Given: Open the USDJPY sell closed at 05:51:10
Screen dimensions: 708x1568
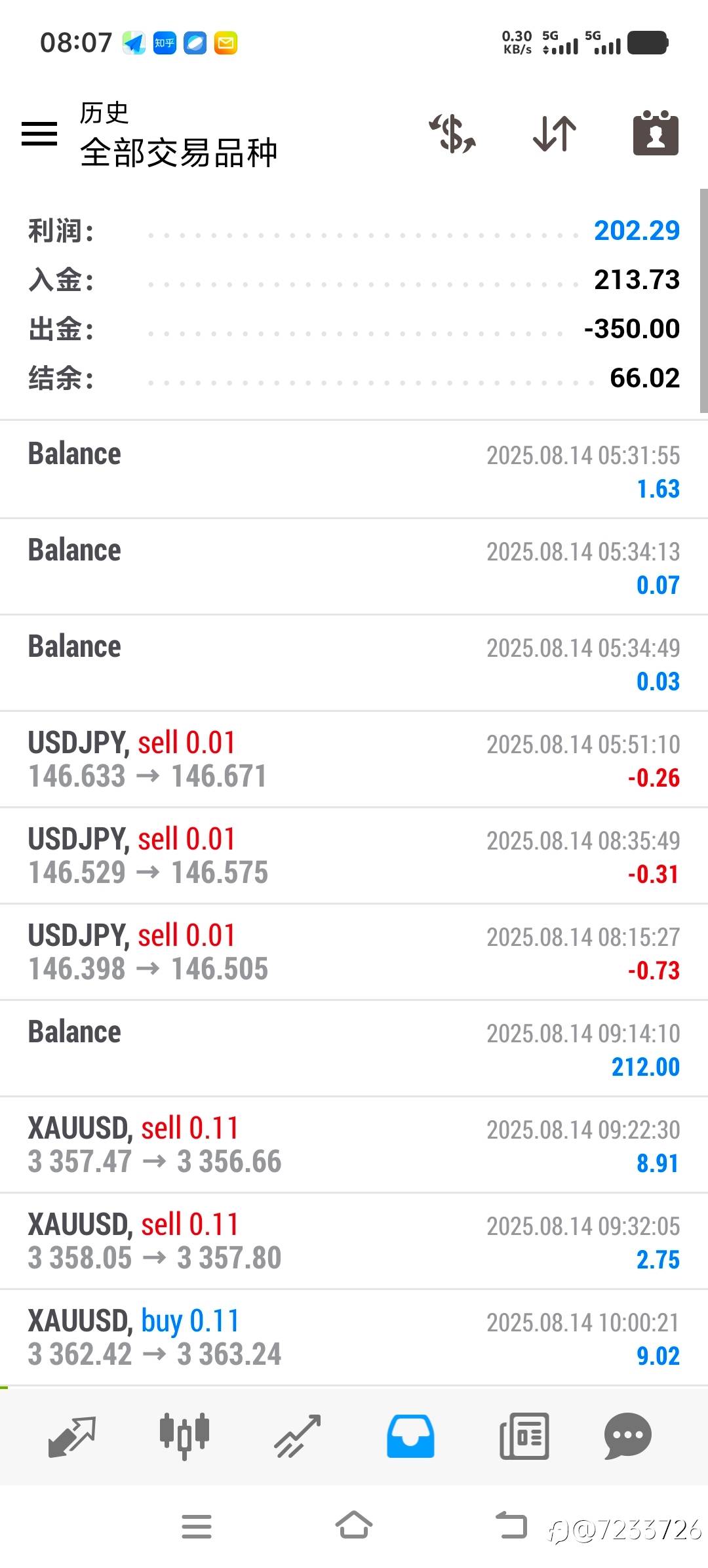Looking at the screenshot, I should 354,759.
